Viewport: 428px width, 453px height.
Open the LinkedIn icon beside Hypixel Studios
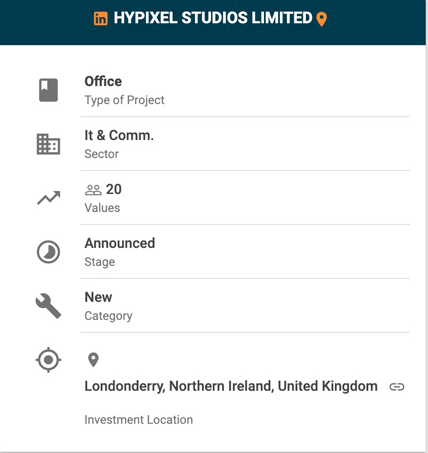point(101,19)
